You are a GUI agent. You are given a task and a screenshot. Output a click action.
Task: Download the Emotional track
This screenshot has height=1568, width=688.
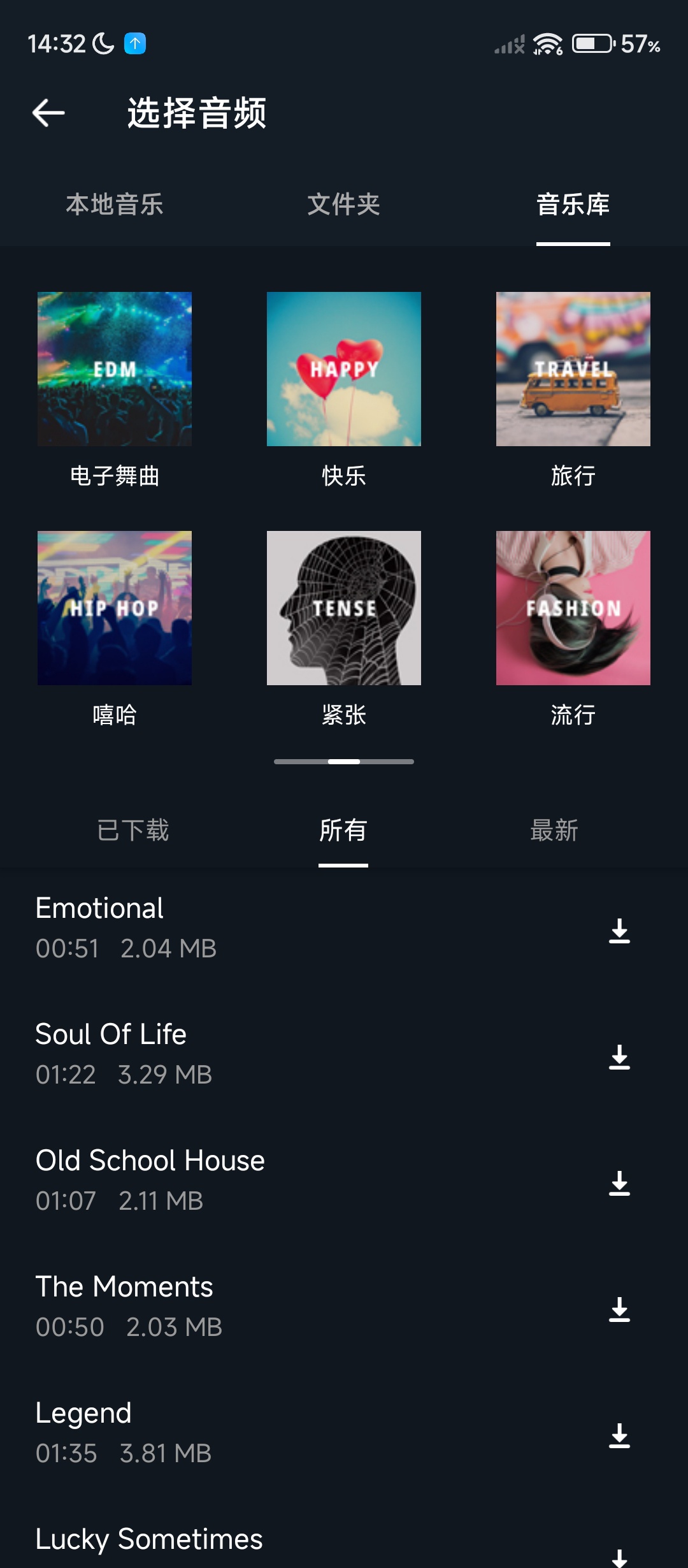click(619, 931)
